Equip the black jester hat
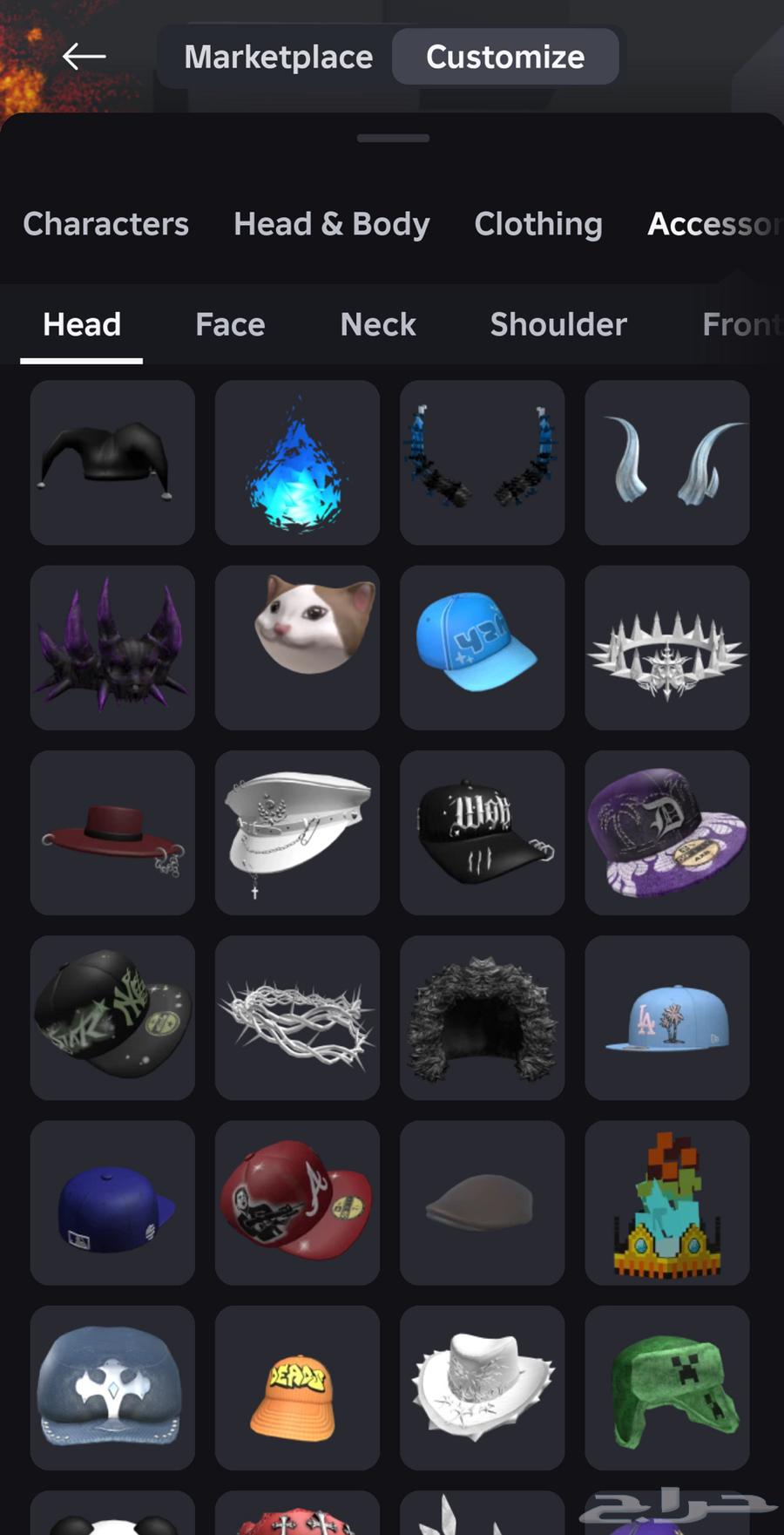784x1535 pixels. pos(112,462)
